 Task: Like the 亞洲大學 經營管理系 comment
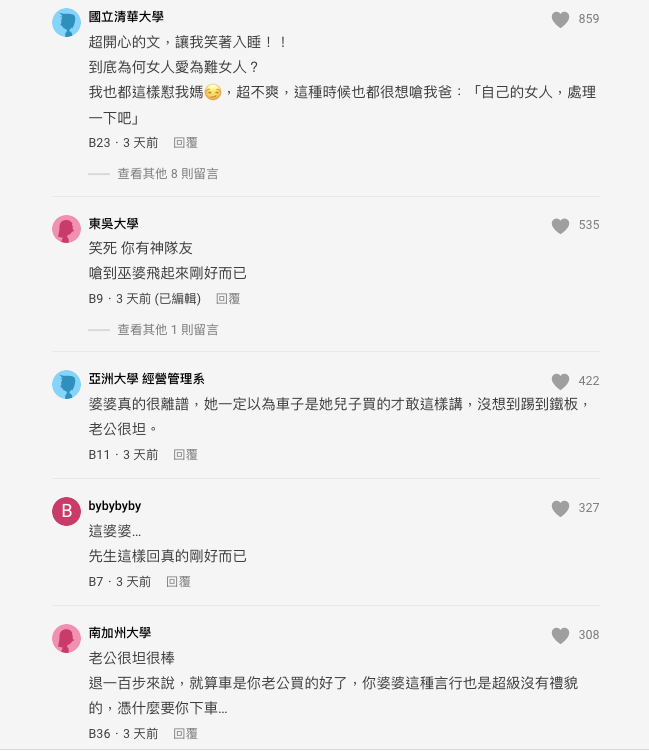tap(560, 381)
